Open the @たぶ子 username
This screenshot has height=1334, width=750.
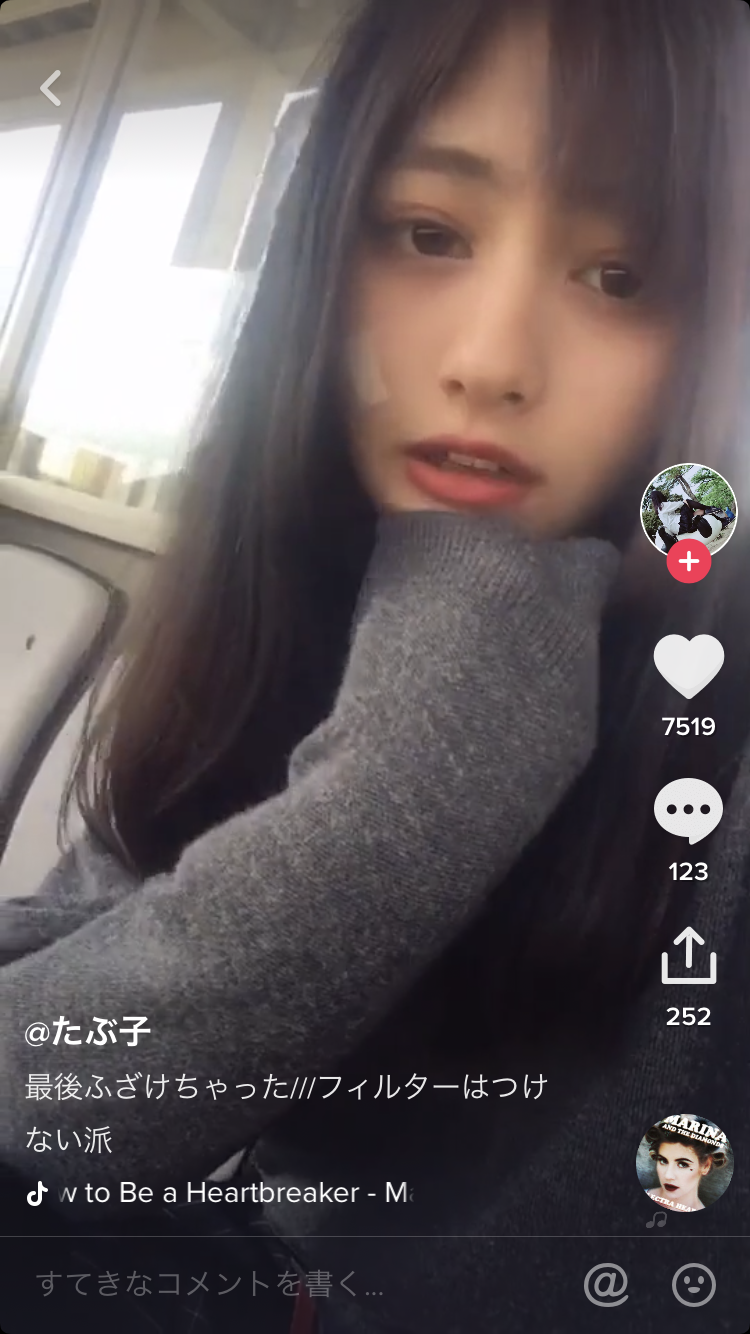(x=88, y=1033)
